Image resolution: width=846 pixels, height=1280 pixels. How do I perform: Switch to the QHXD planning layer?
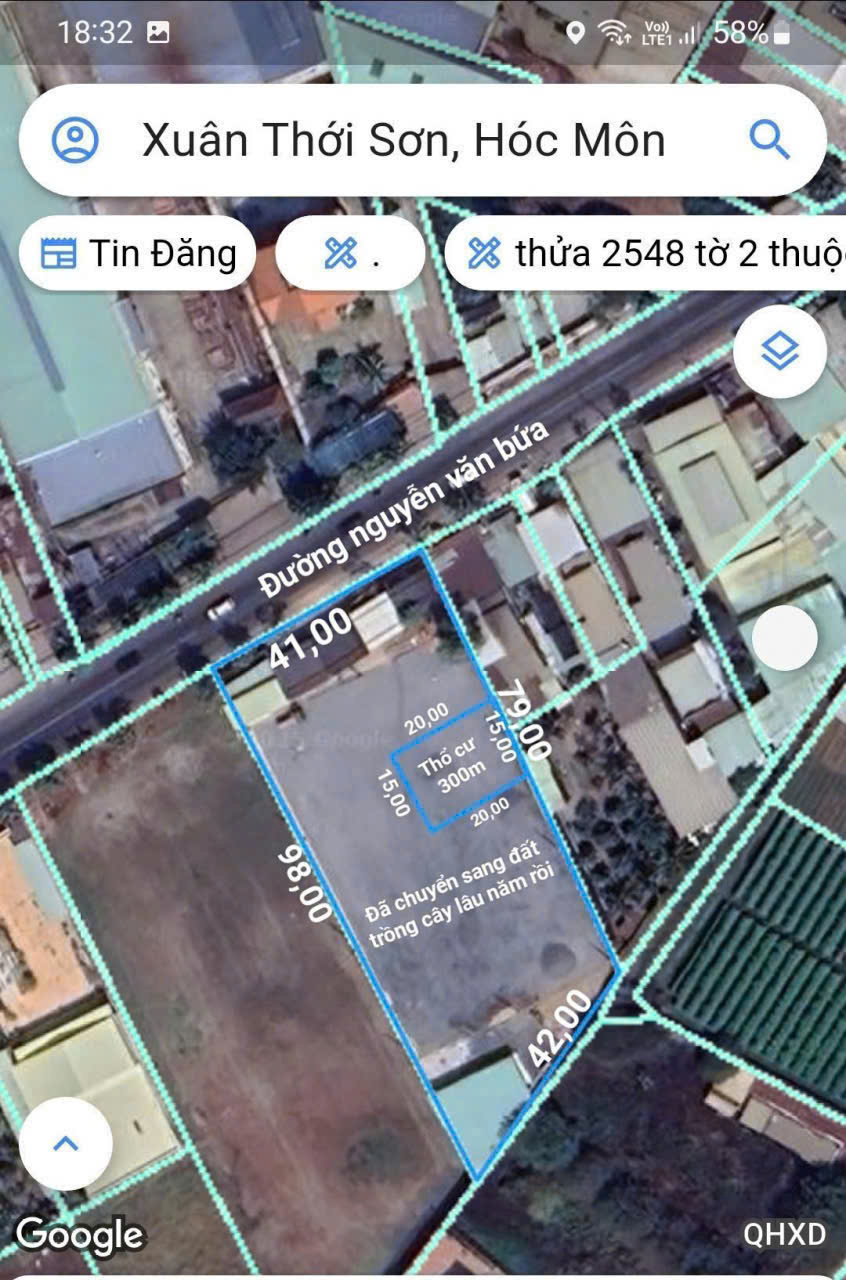[784, 1234]
